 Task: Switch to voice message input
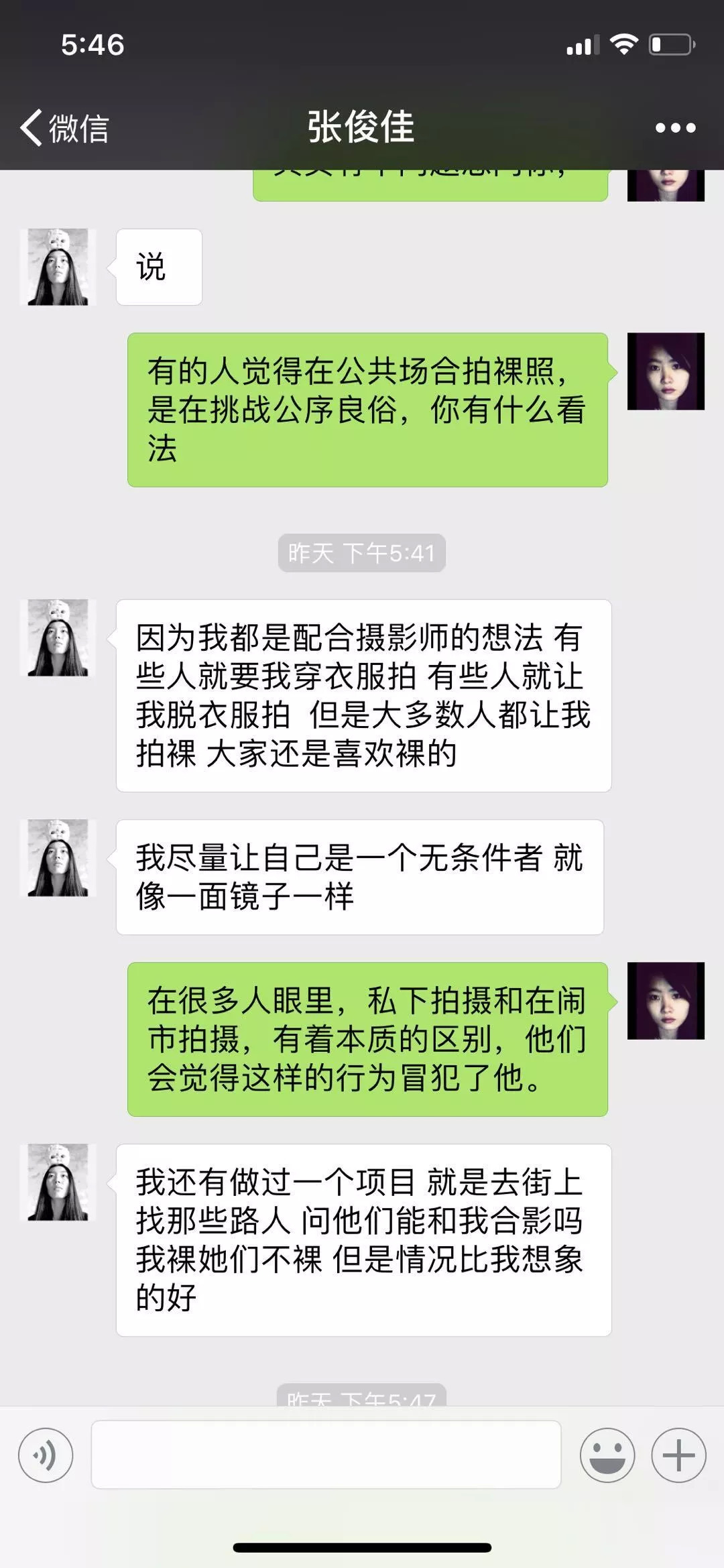pos(46,1455)
